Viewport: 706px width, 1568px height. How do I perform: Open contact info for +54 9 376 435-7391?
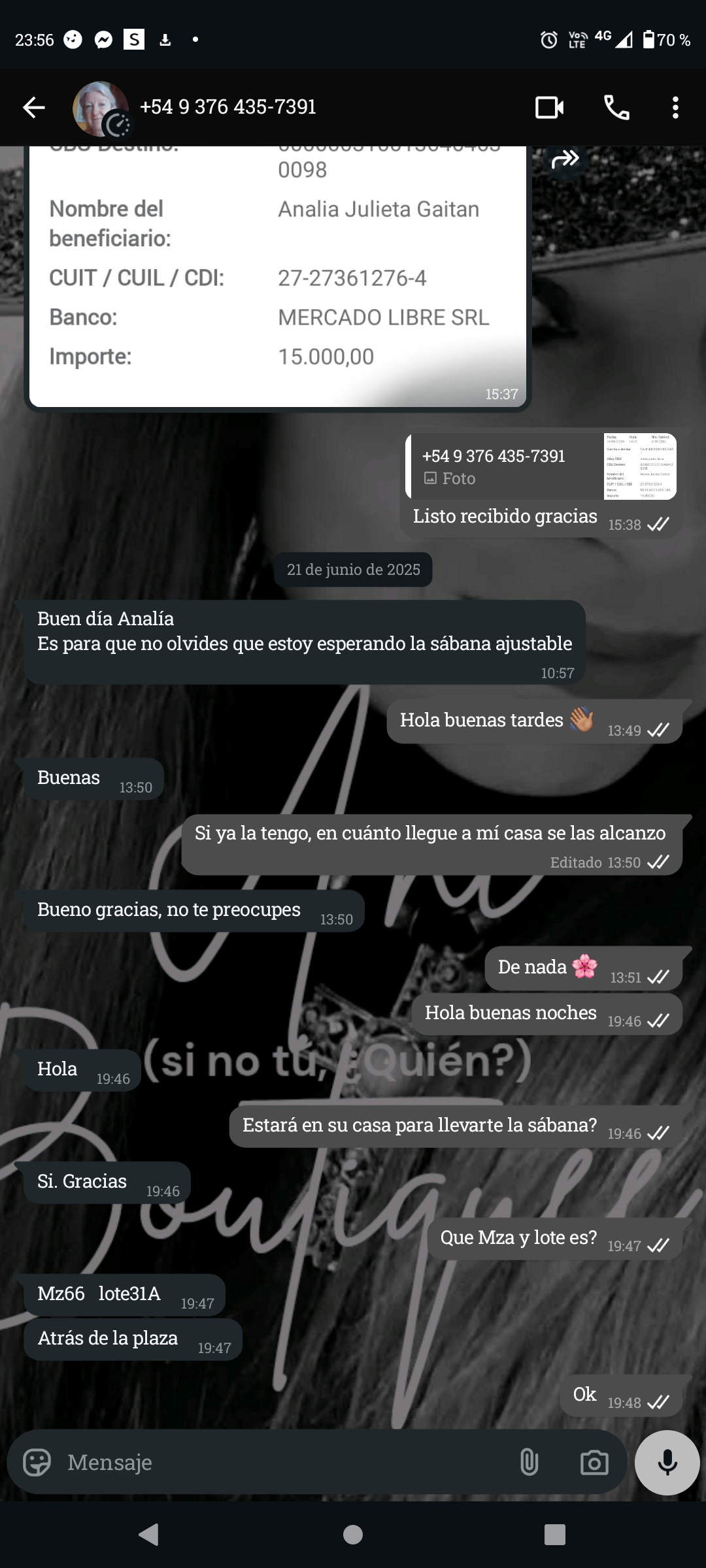point(227,107)
